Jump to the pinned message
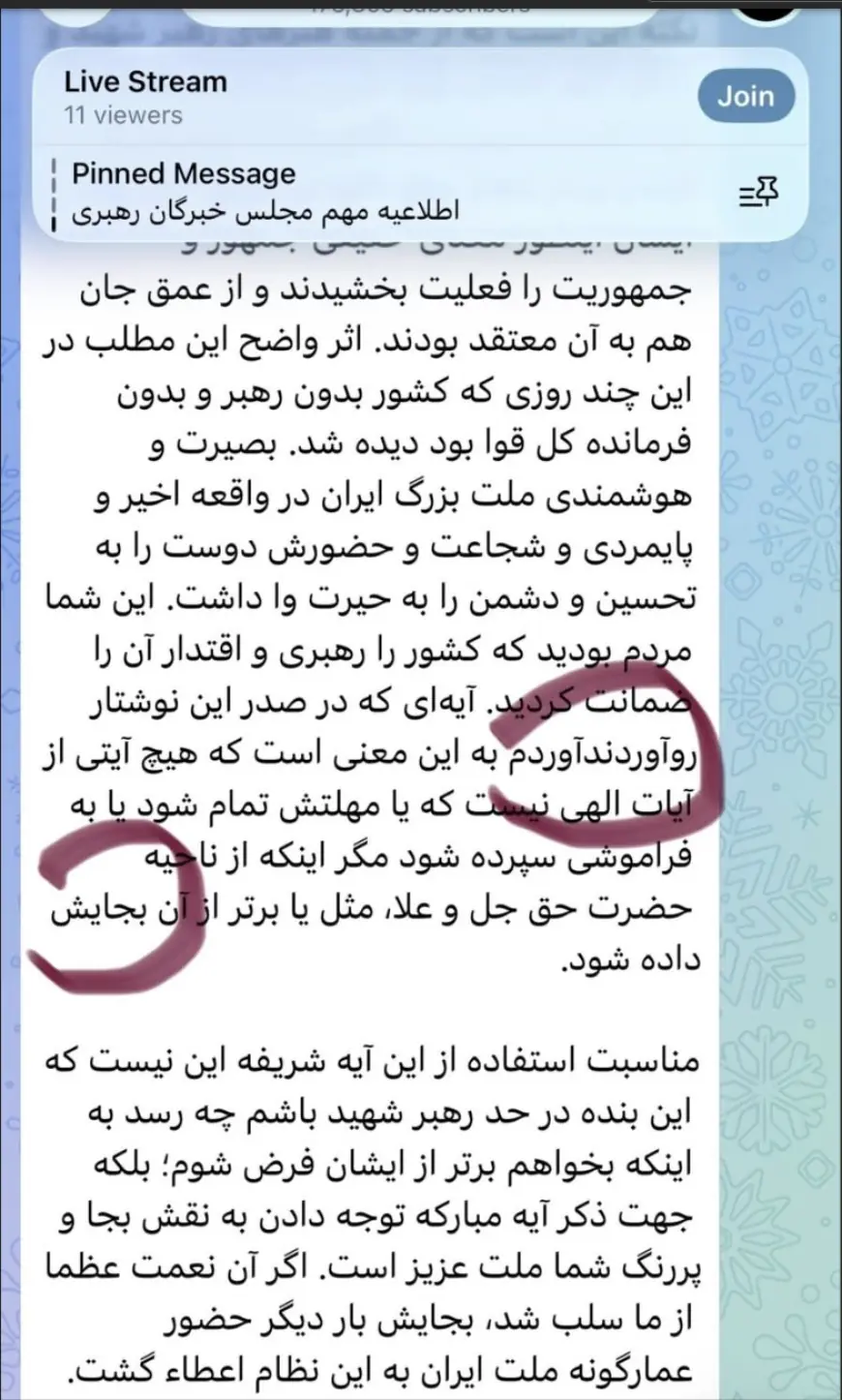This screenshot has width=842, height=1400. [290, 193]
